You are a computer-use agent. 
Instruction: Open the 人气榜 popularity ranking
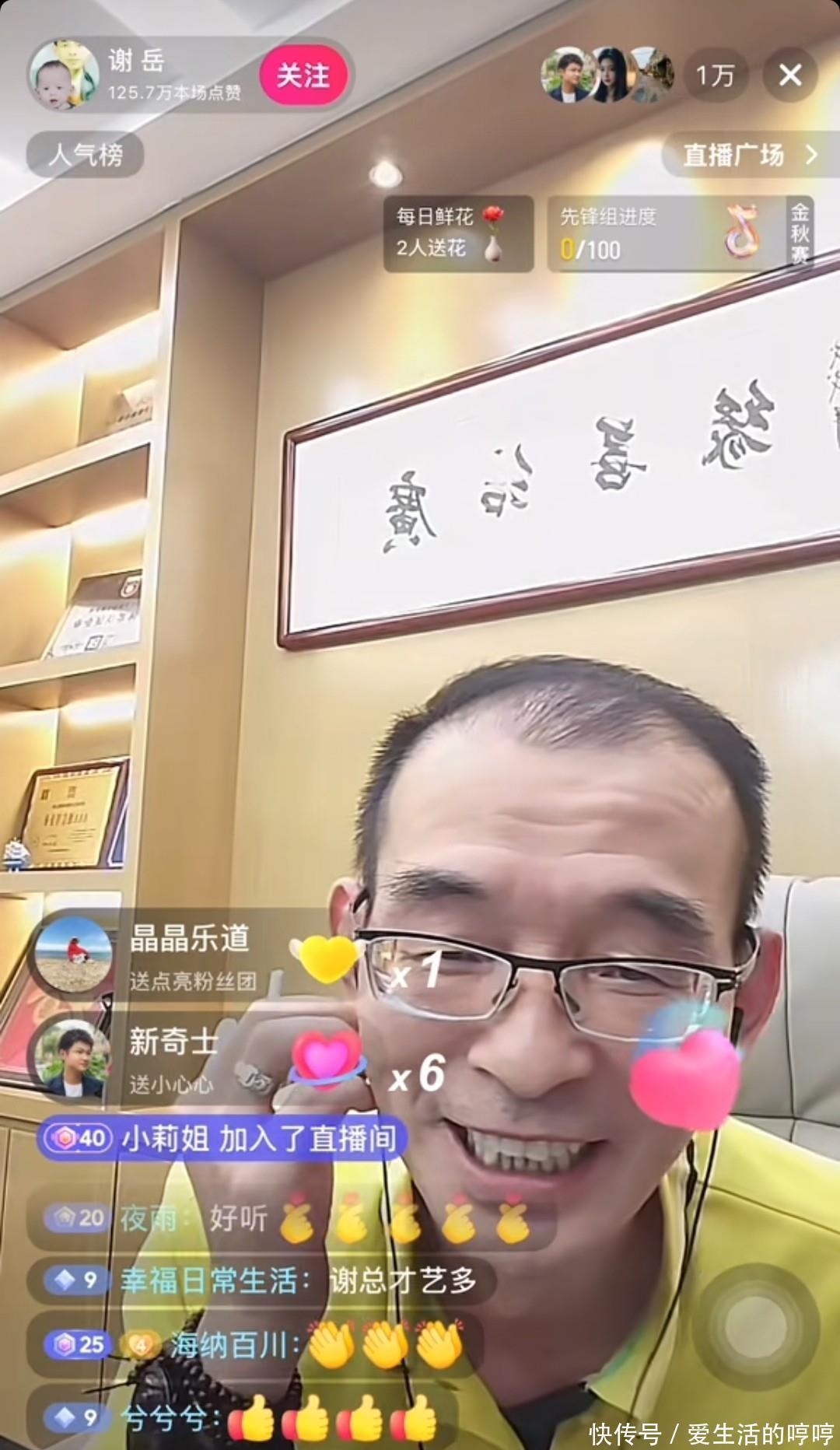click(86, 155)
